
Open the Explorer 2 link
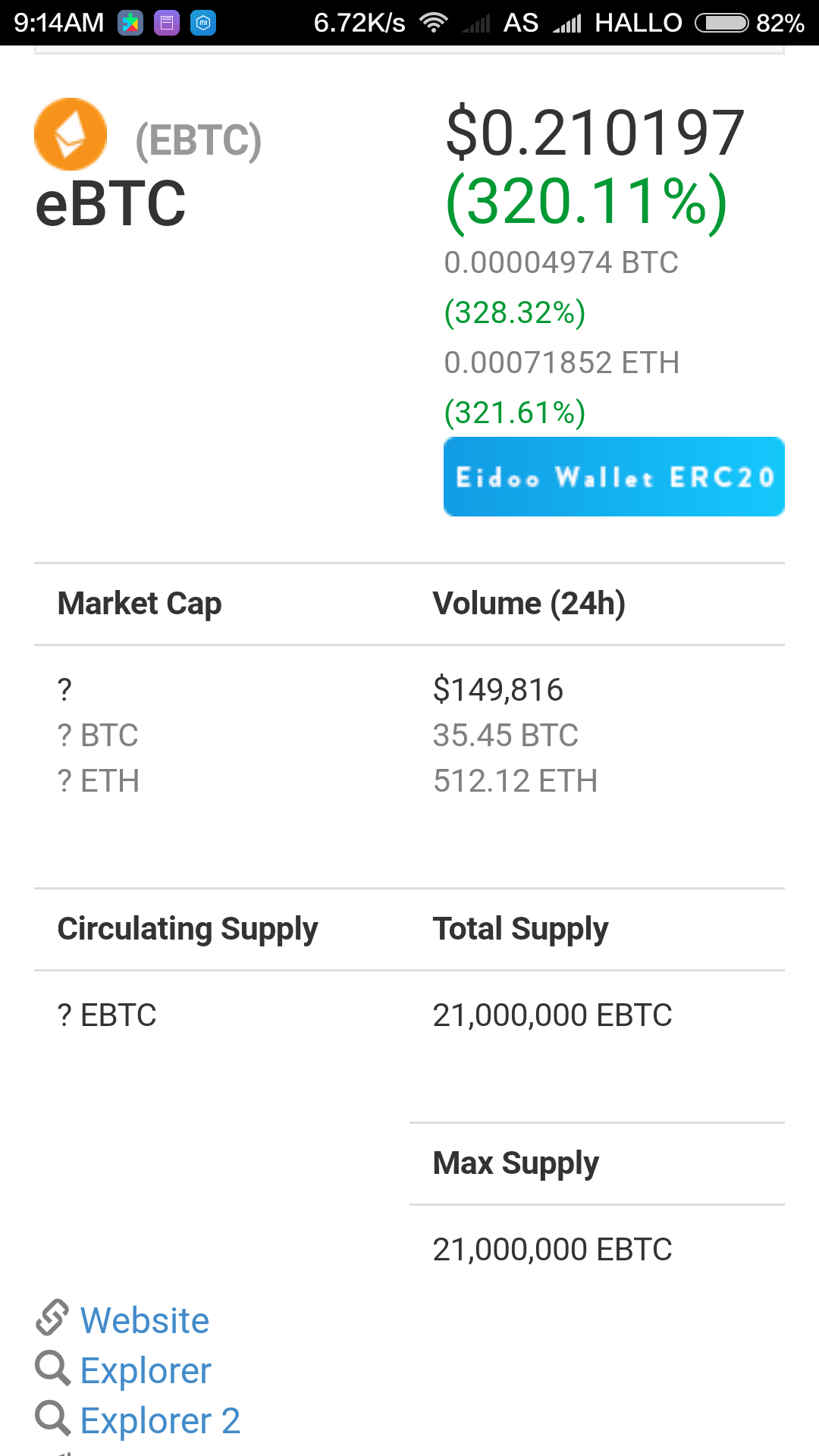(160, 1420)
